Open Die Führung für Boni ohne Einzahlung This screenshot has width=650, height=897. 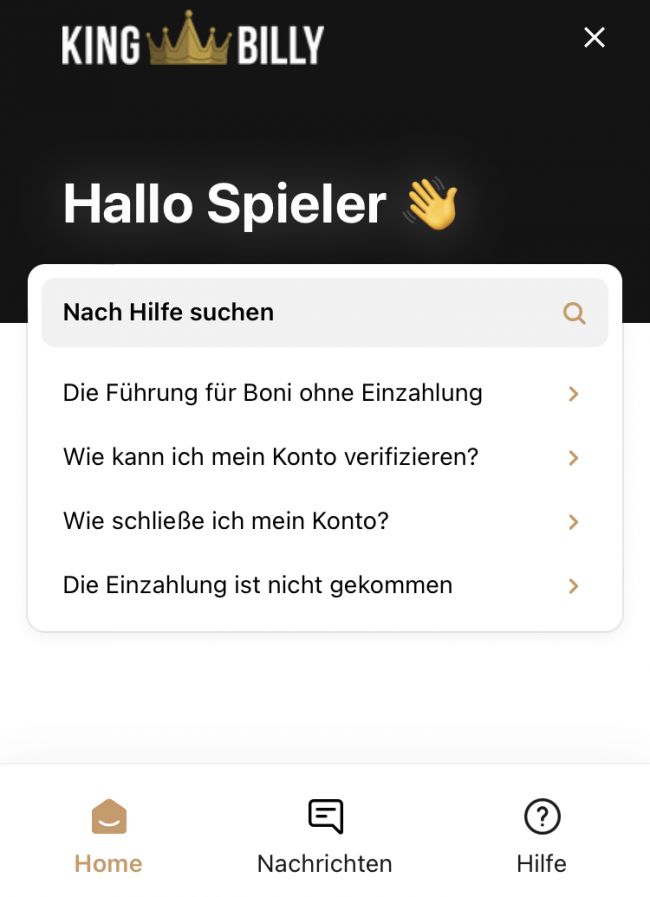324,394
